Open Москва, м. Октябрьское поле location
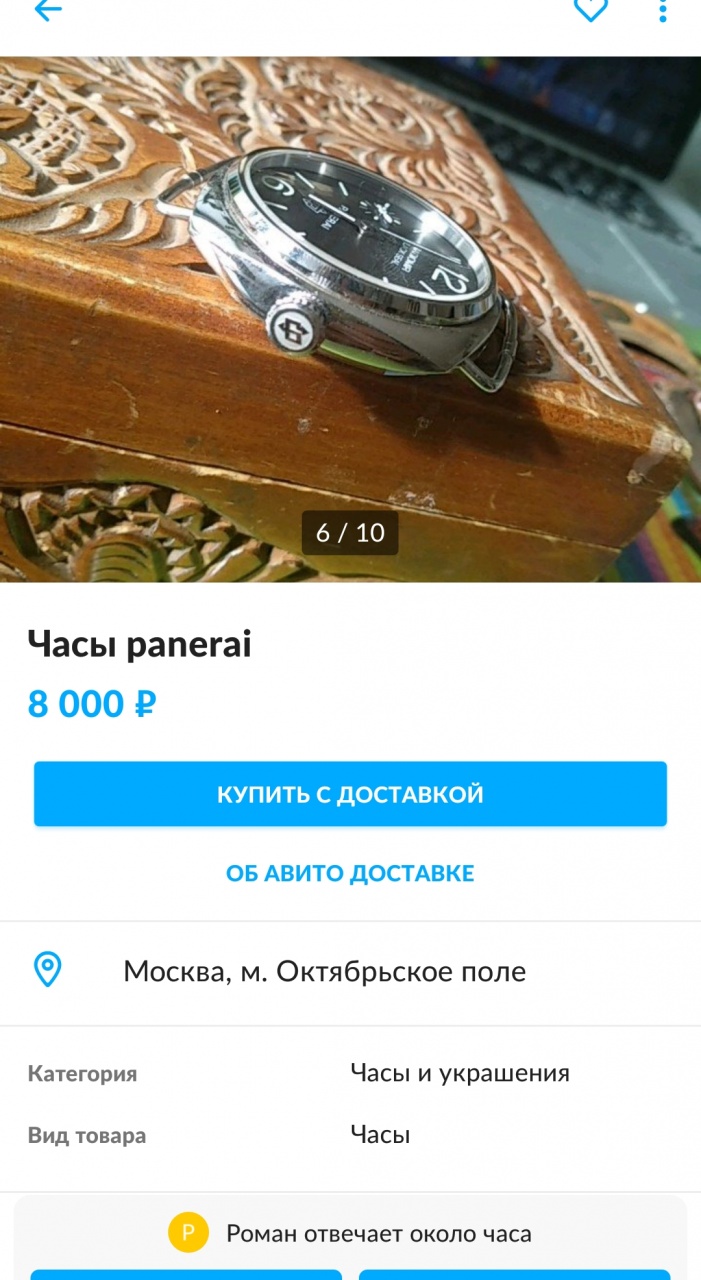Screen dimensions: 701x1280 pos(324,971)
